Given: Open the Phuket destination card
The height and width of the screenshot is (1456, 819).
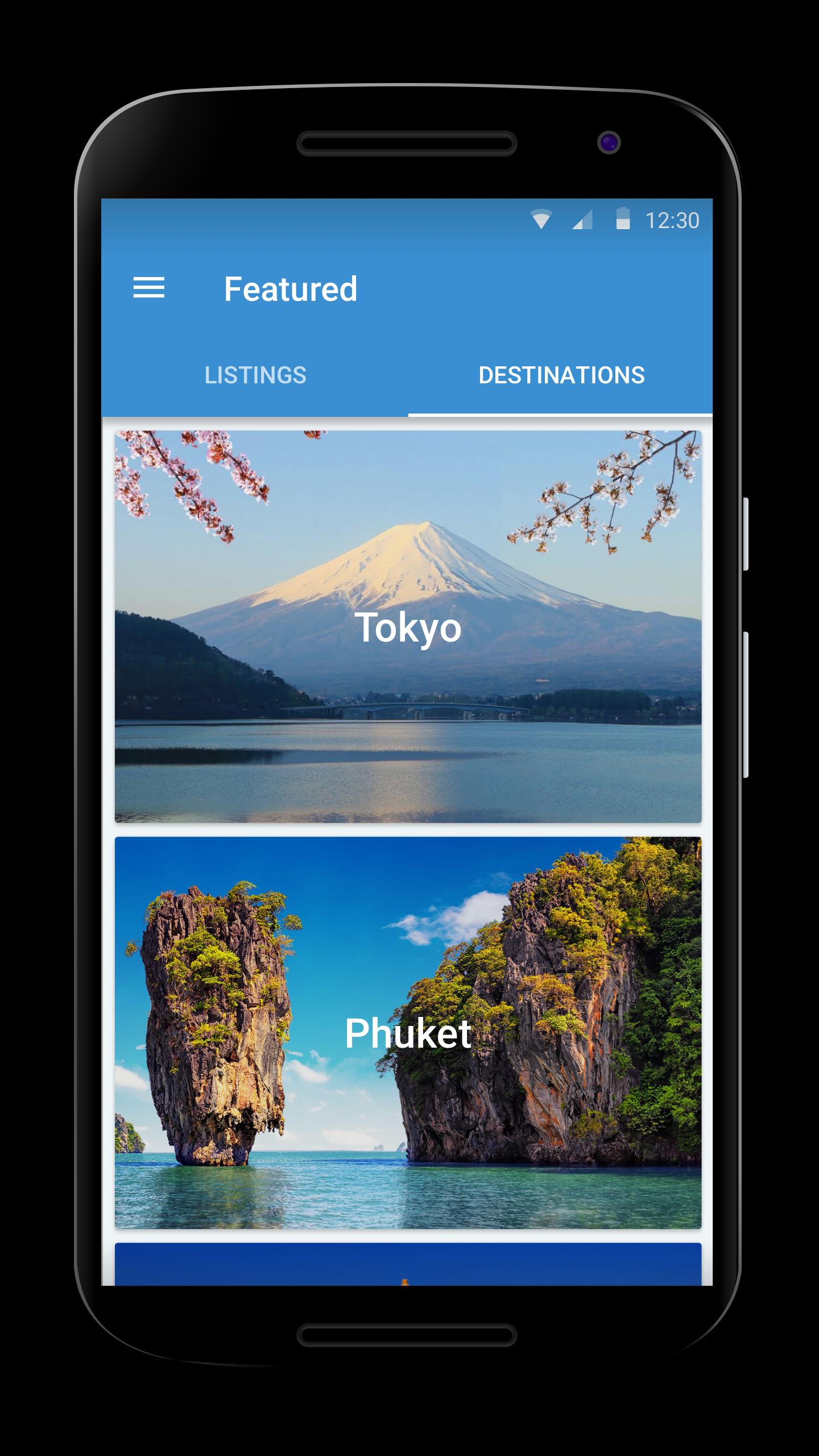Looking at the screenshot, I should pyautogui.click(x=408, y=1032).
